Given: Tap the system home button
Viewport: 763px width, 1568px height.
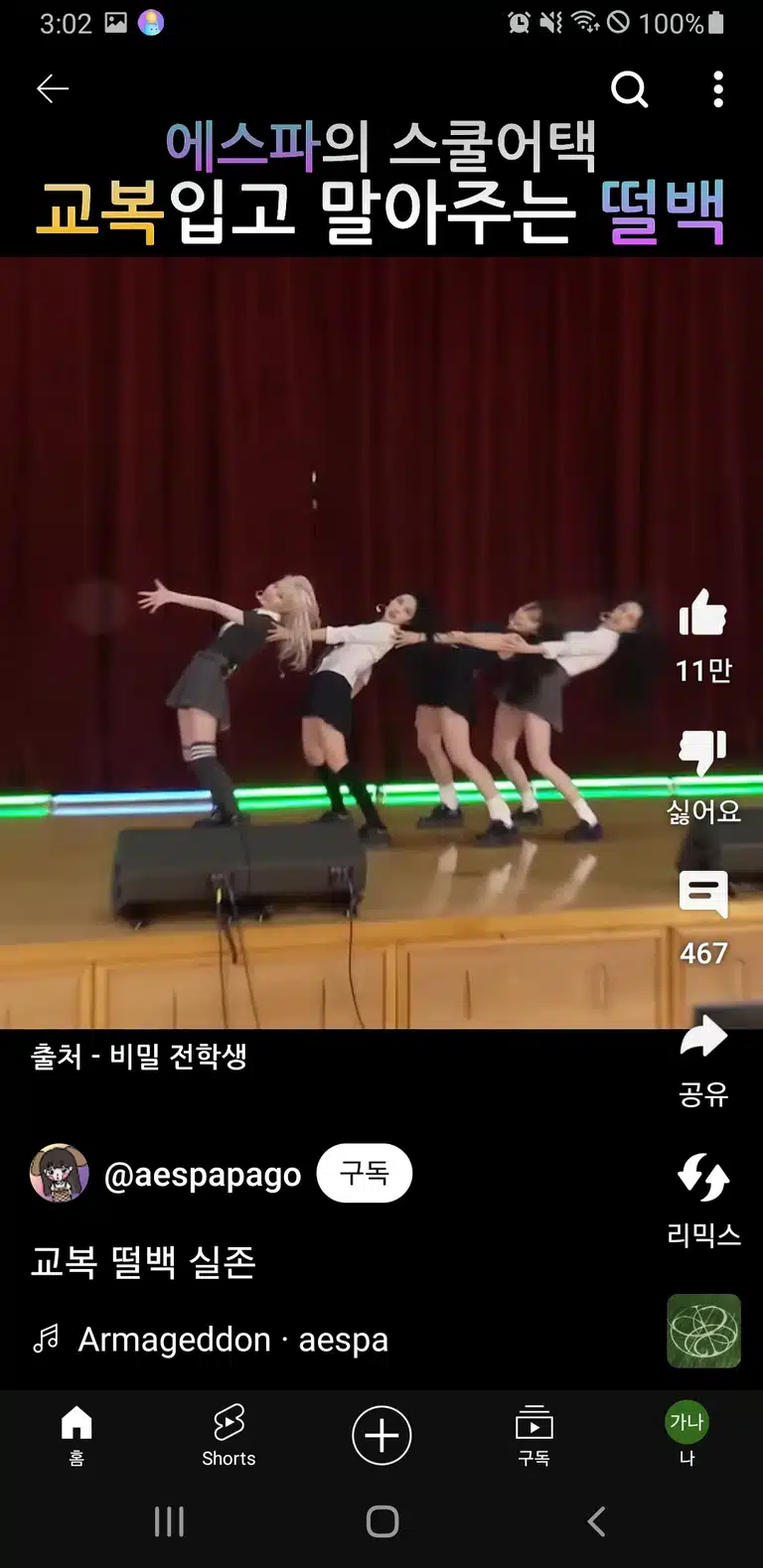Looking at the screenshot, I should pos(382,1521).
